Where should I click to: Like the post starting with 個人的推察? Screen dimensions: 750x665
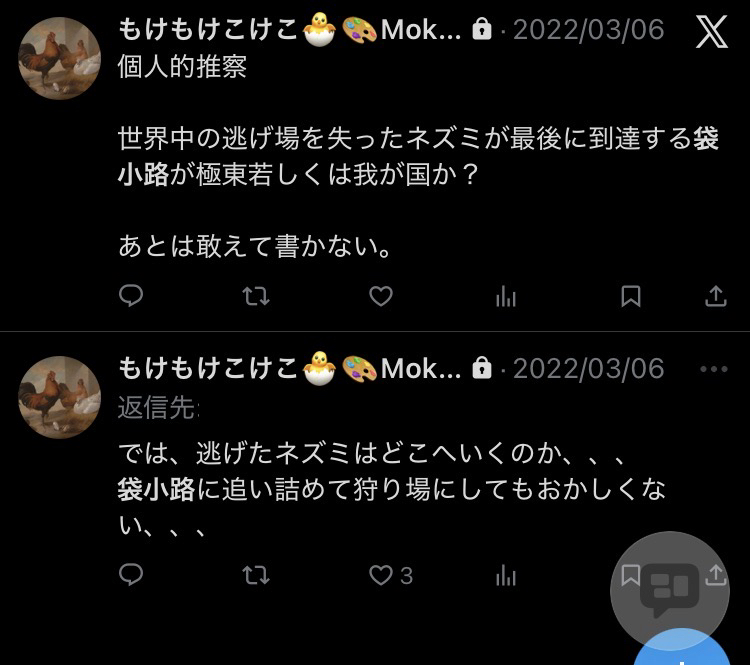(381, 296)
